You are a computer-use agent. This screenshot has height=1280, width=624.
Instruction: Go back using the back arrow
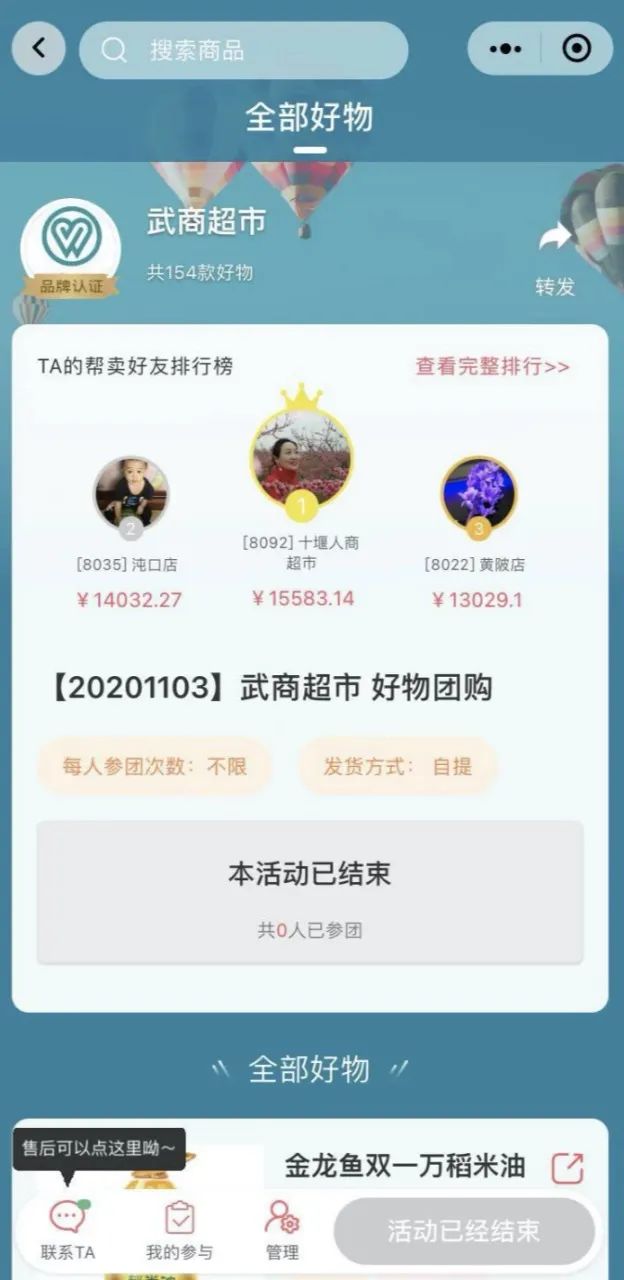pos(39,49)
